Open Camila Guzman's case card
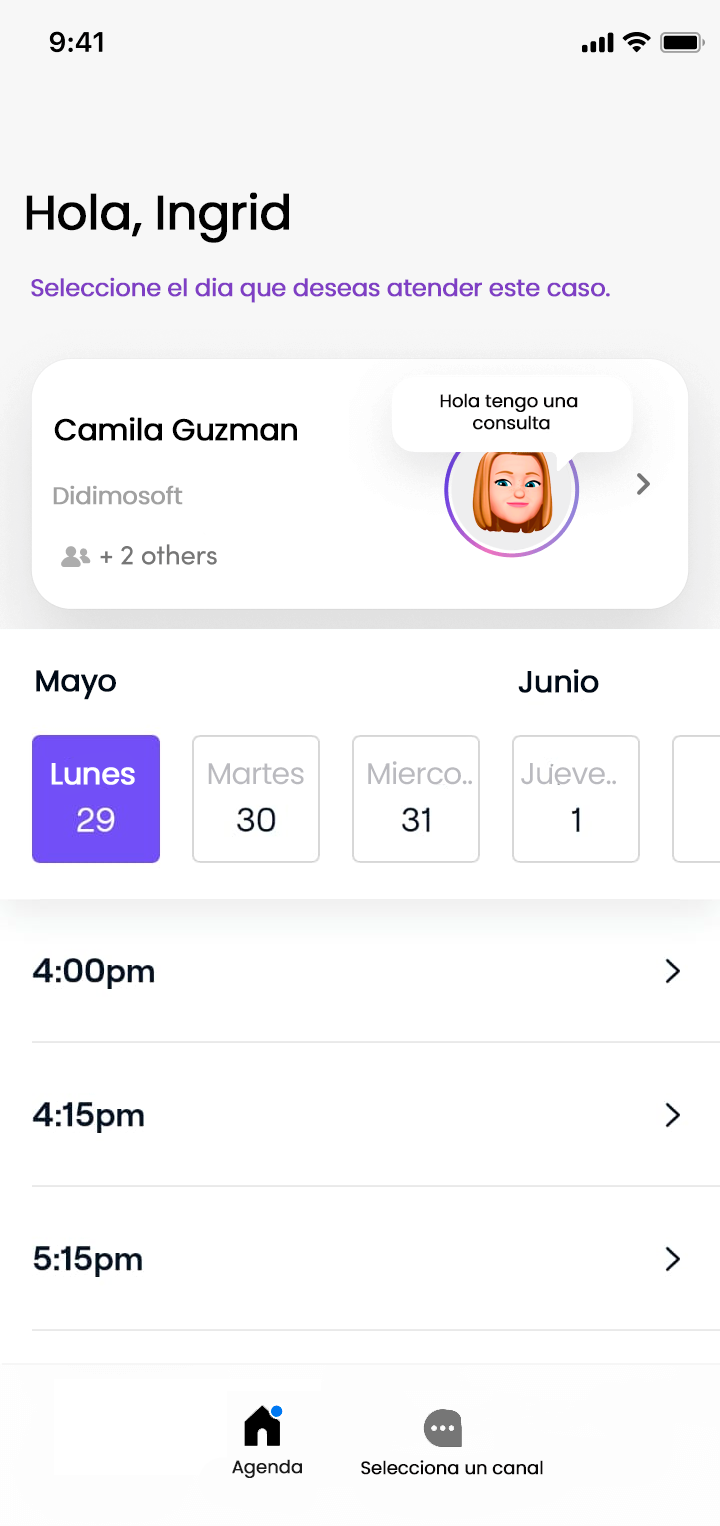Viewport: 720px width, 1526px height. [x=643, y=484]
